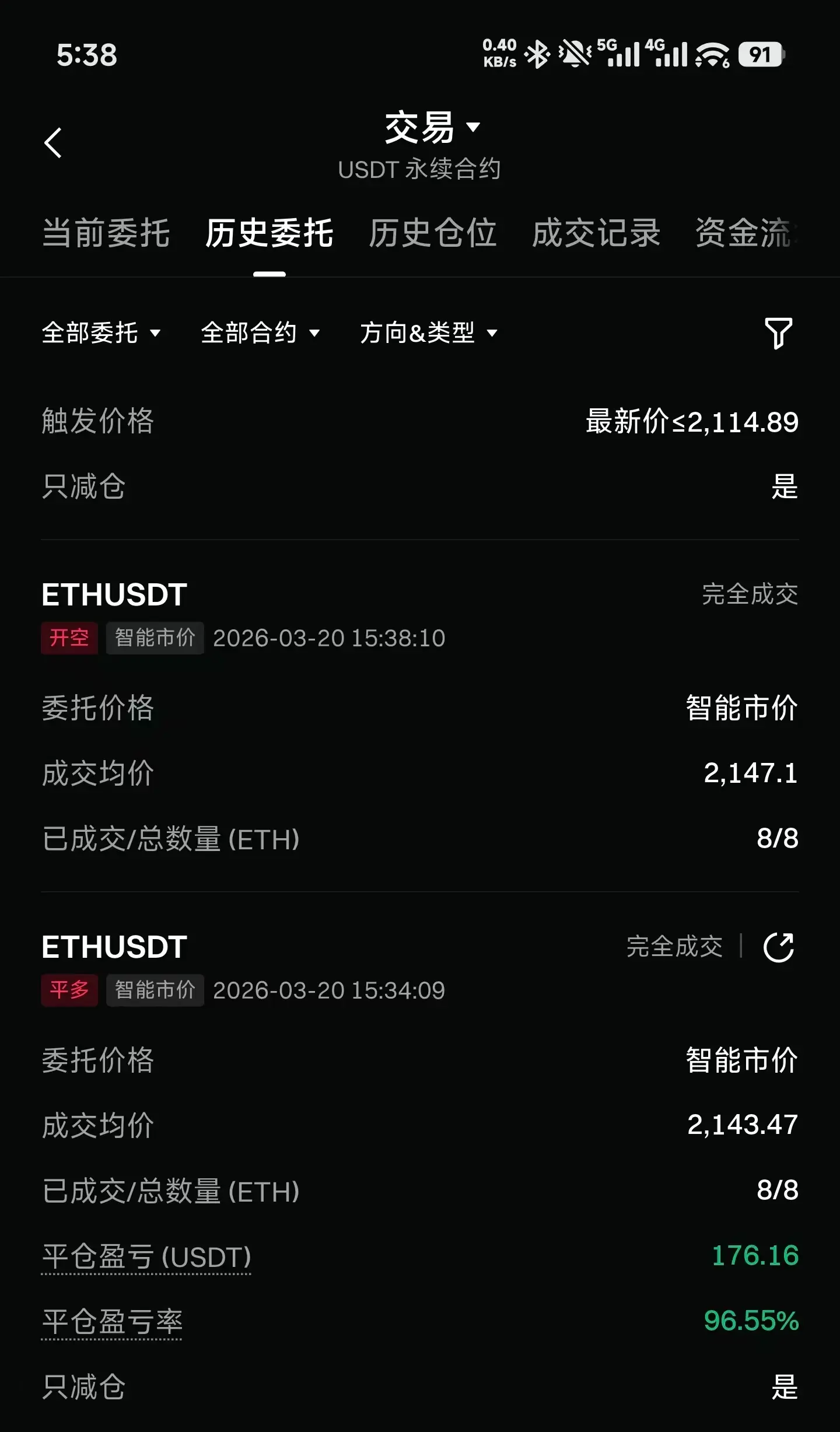
Task: Open the 开空 ETHUSDT order details
Action: tap(420, 716)
